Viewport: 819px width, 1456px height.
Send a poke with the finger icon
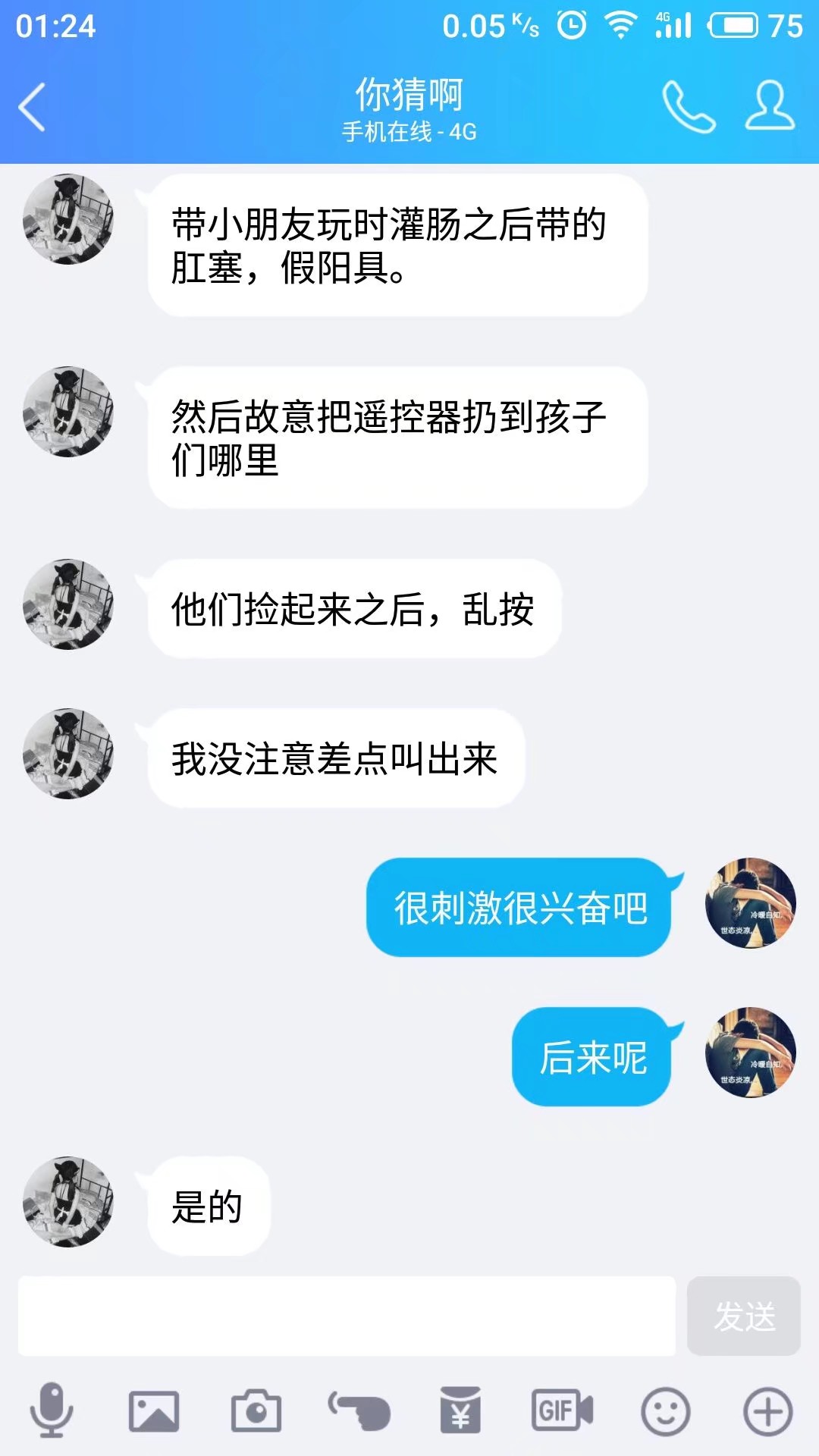click(359, 1411)
